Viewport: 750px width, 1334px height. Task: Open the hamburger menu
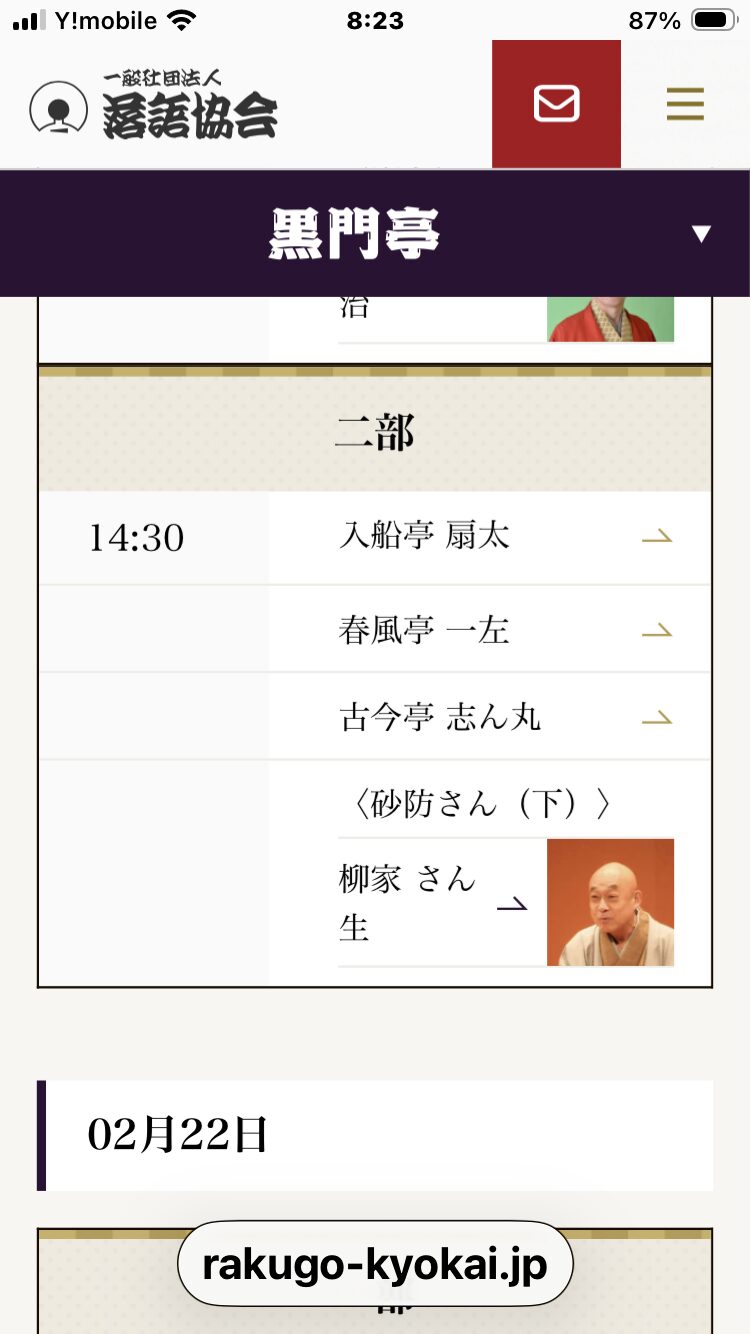[x=685, y=104]
